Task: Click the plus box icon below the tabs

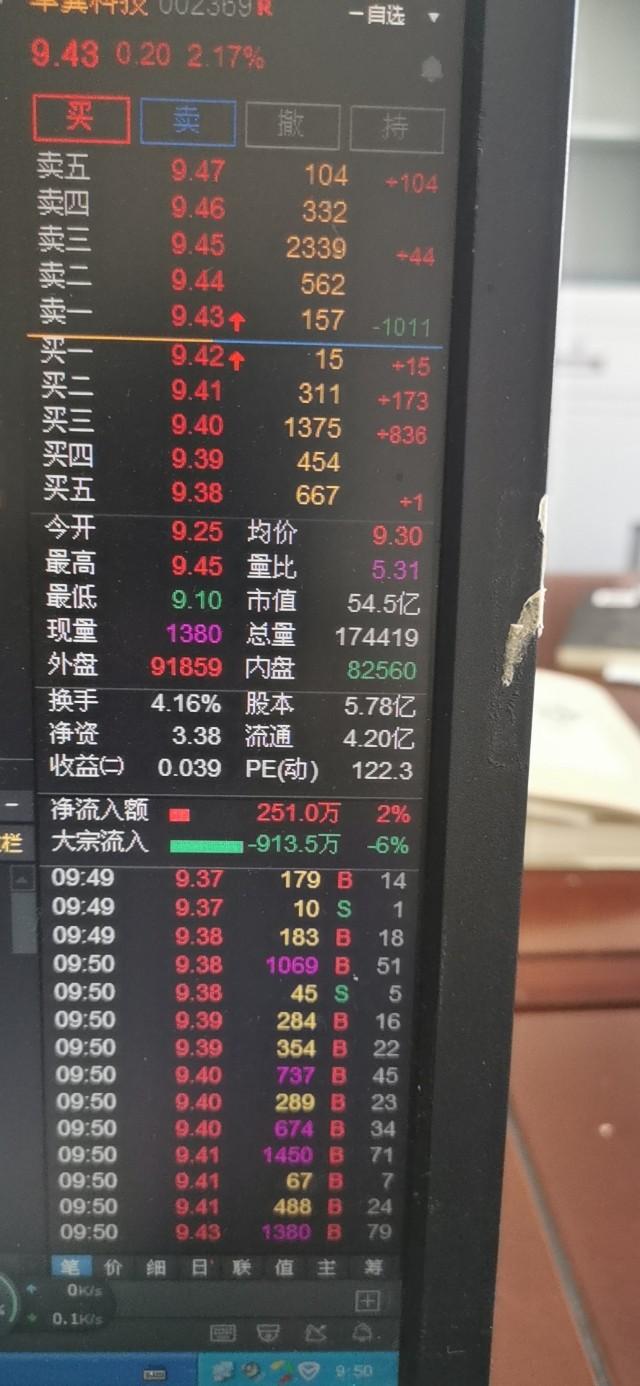Action: coord(368,1301)
